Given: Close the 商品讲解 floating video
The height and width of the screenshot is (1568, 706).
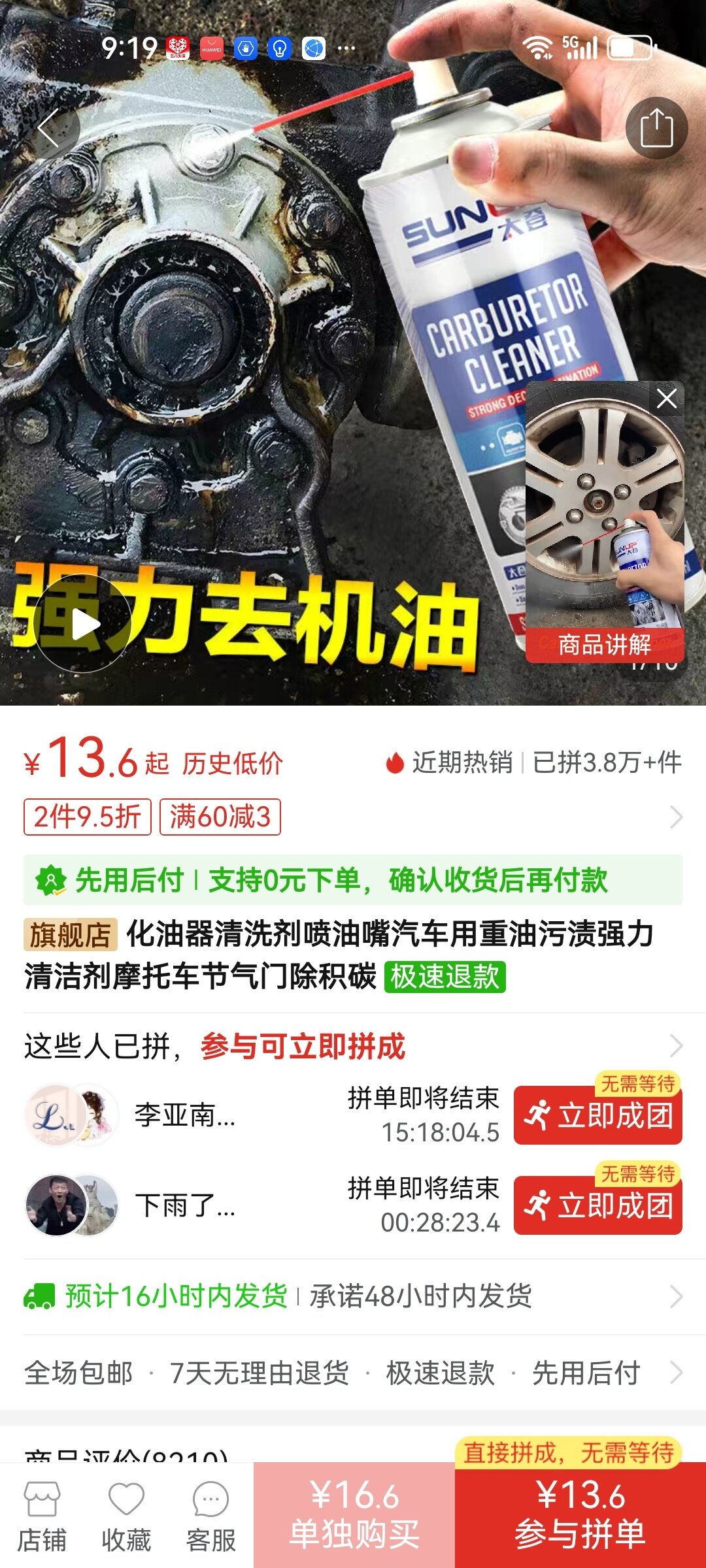Looking at the screenshot, I should [667, 398].
